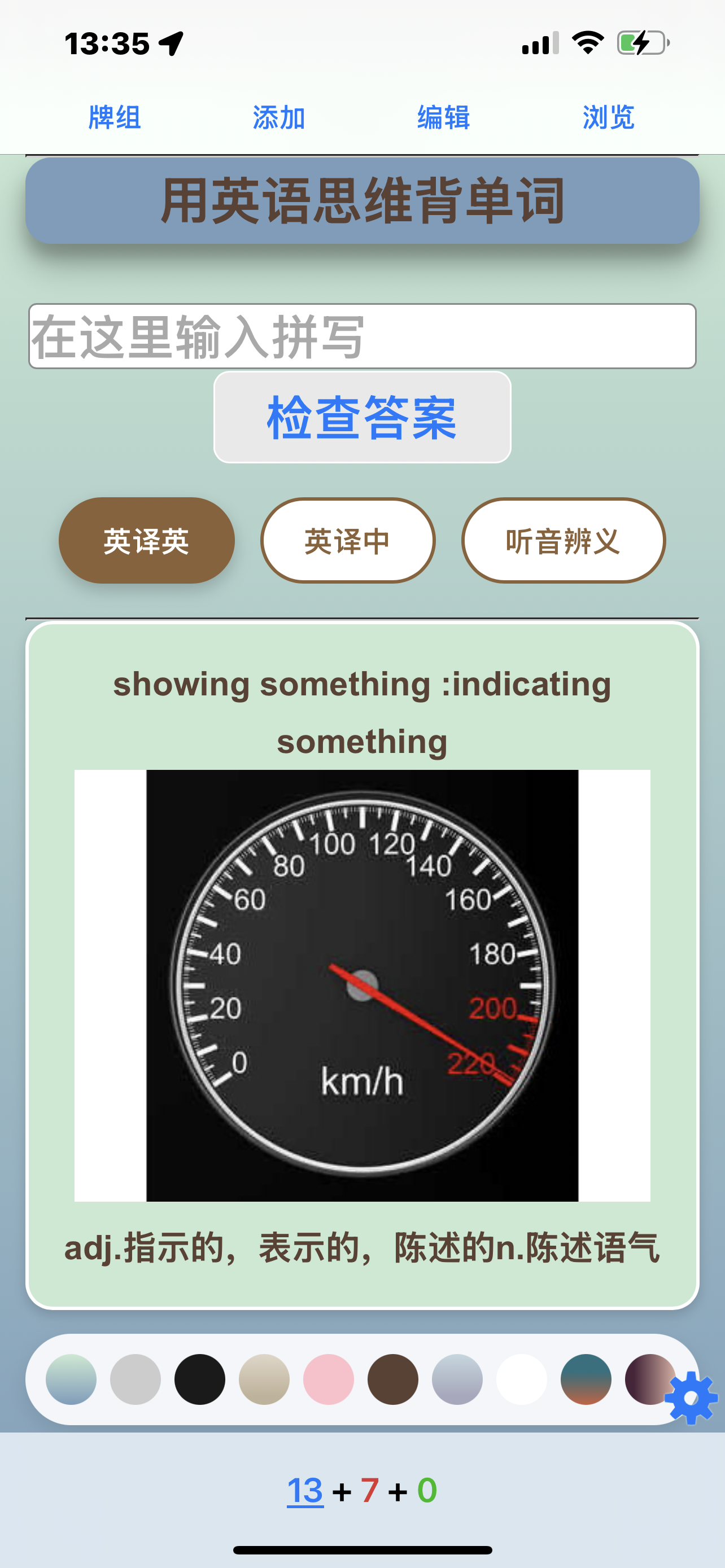Select the light gray theme swatch
This screenshot has height=1568, width=725.
tap(135, 1379)
